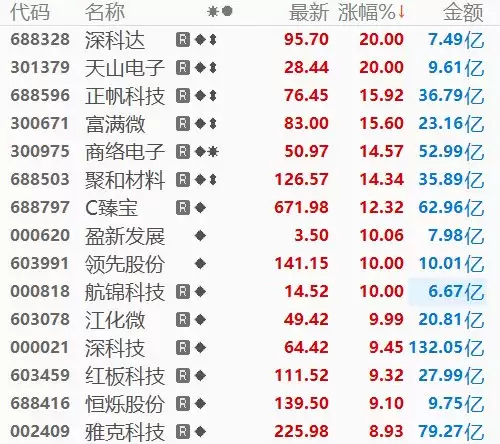
Task: Sort by the 代码 column header
Action: click(30, 12)
